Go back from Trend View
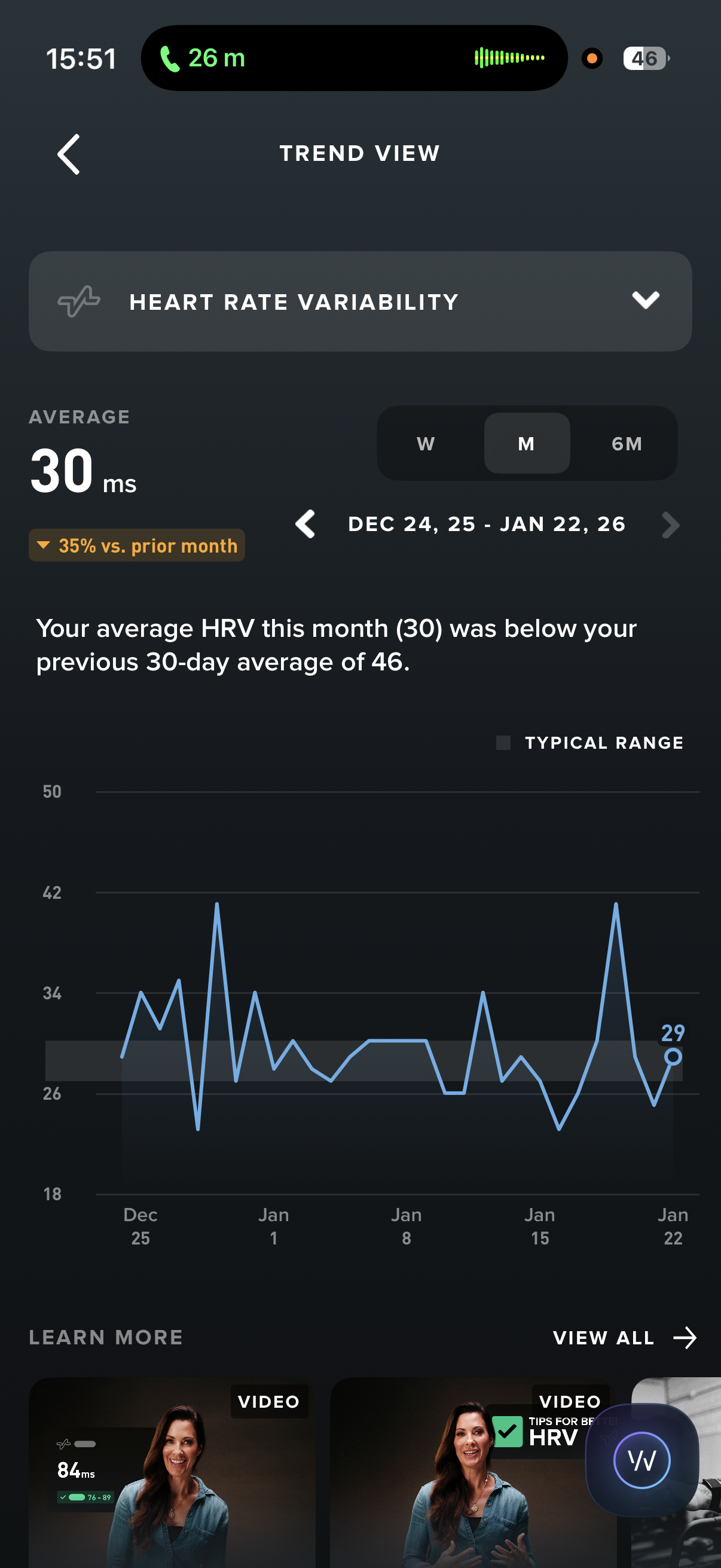The height and width of the screenshot is (1568, 721). click(x=69, y=154)
